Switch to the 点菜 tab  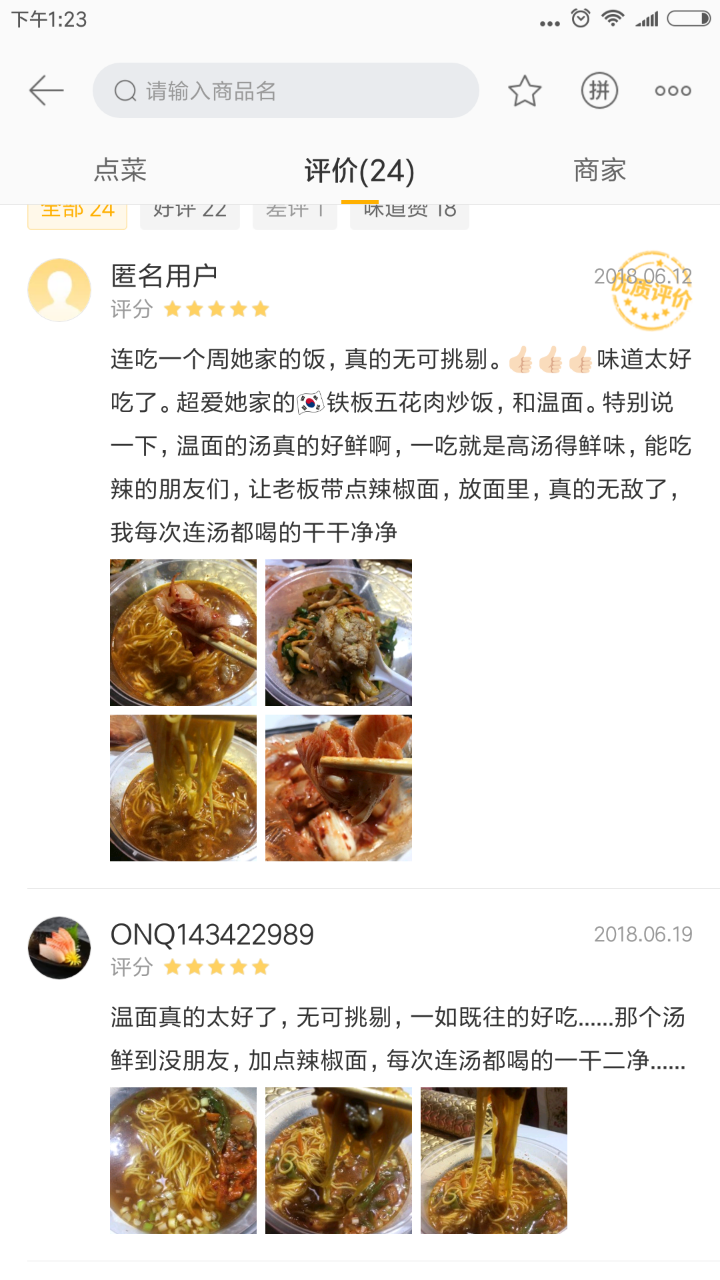[120, 170]
